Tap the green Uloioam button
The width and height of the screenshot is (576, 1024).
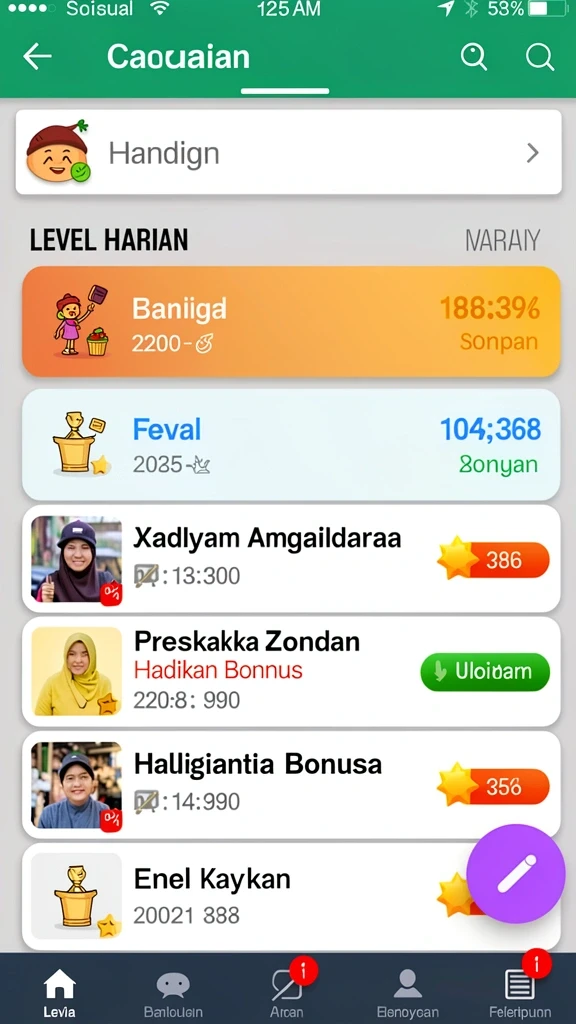coord(485,671)
